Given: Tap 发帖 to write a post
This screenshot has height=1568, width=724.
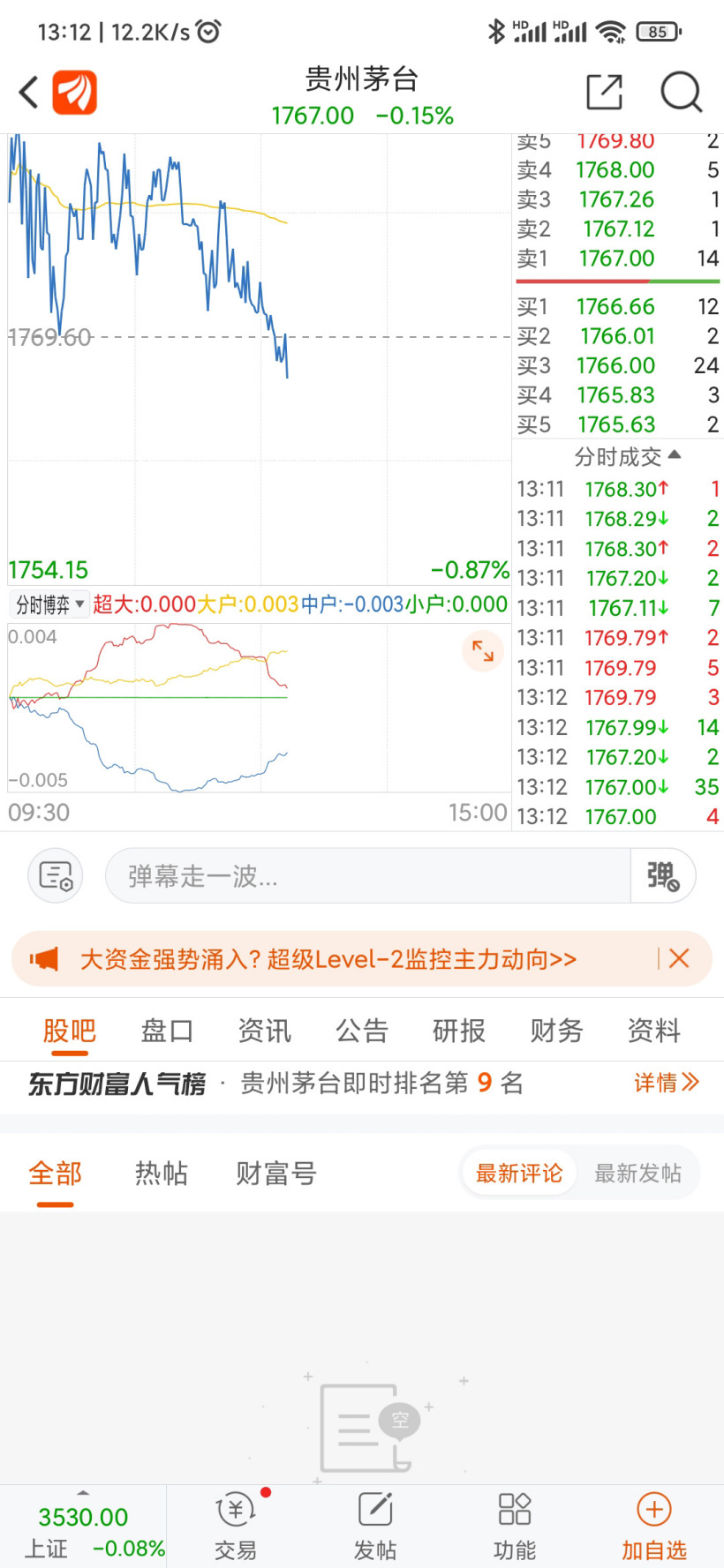Looking at the screenshot, I should (x=375, y=1526).
